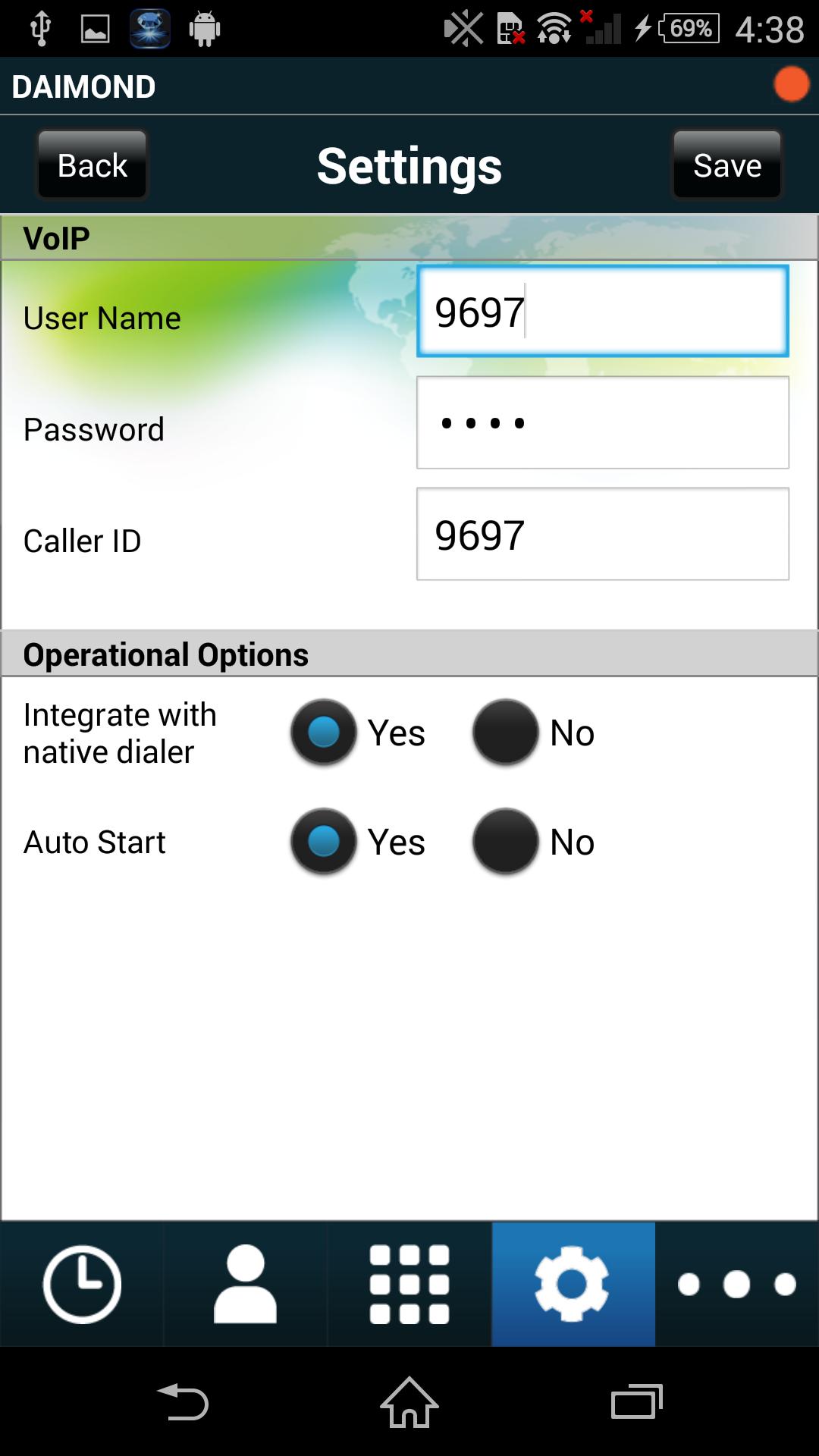Save the VoIP settings
819x1456 pixels.
click(726, 165)
